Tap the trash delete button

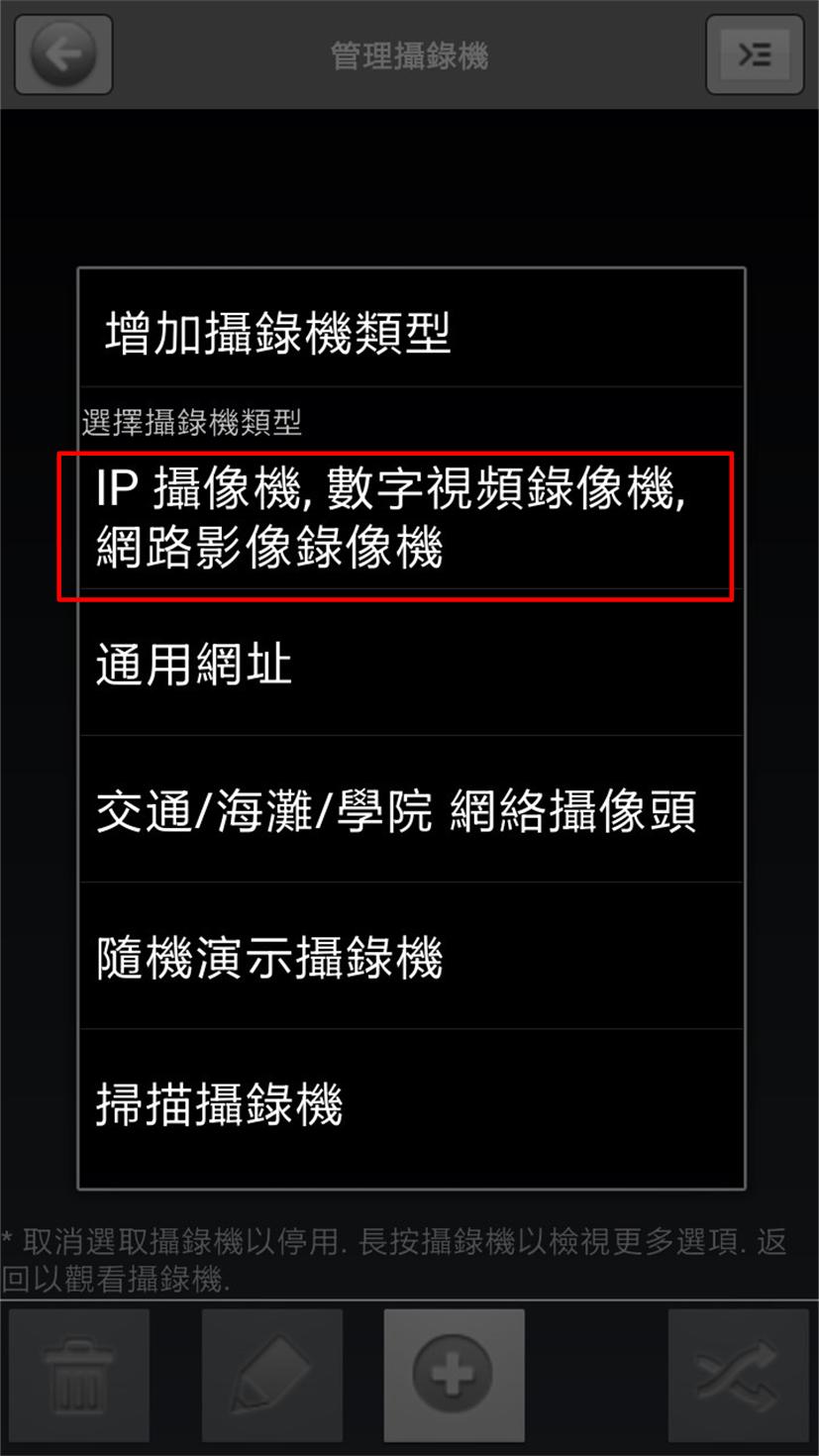tap(78, 1374)
